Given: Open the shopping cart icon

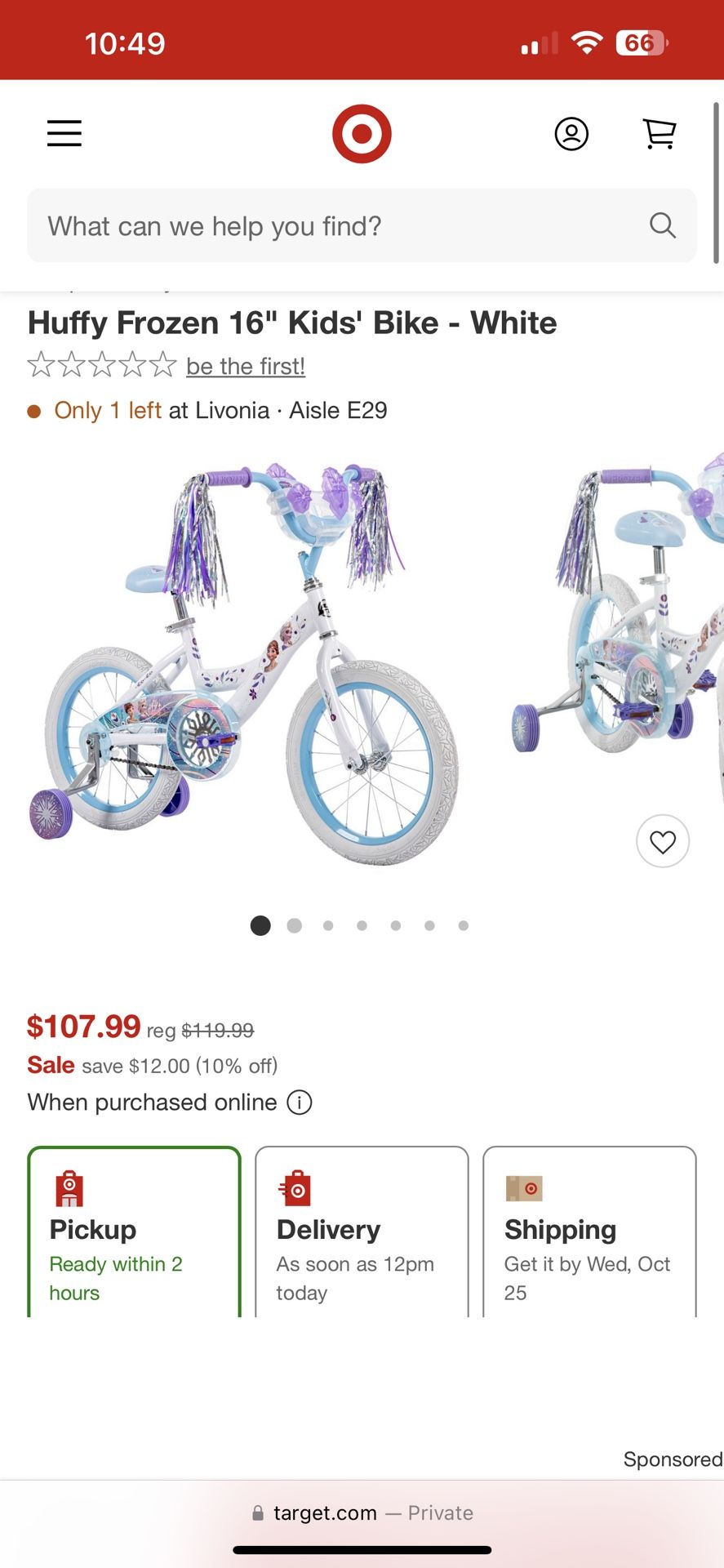Looking at the screenshot, I should (x=658, y=135).
